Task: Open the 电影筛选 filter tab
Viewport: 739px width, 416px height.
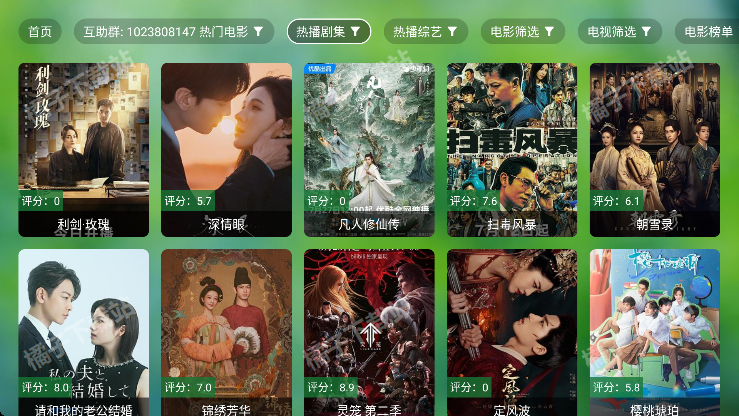Action: coord(522,32)
